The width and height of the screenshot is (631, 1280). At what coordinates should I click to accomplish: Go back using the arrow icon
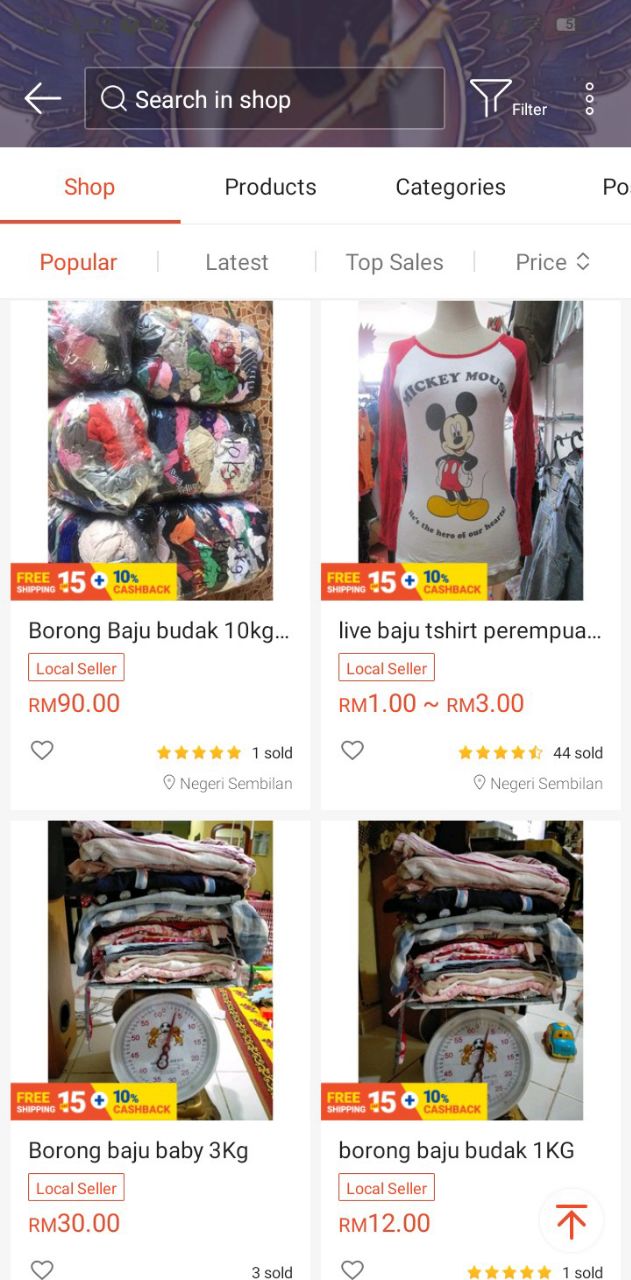(43, 98)
